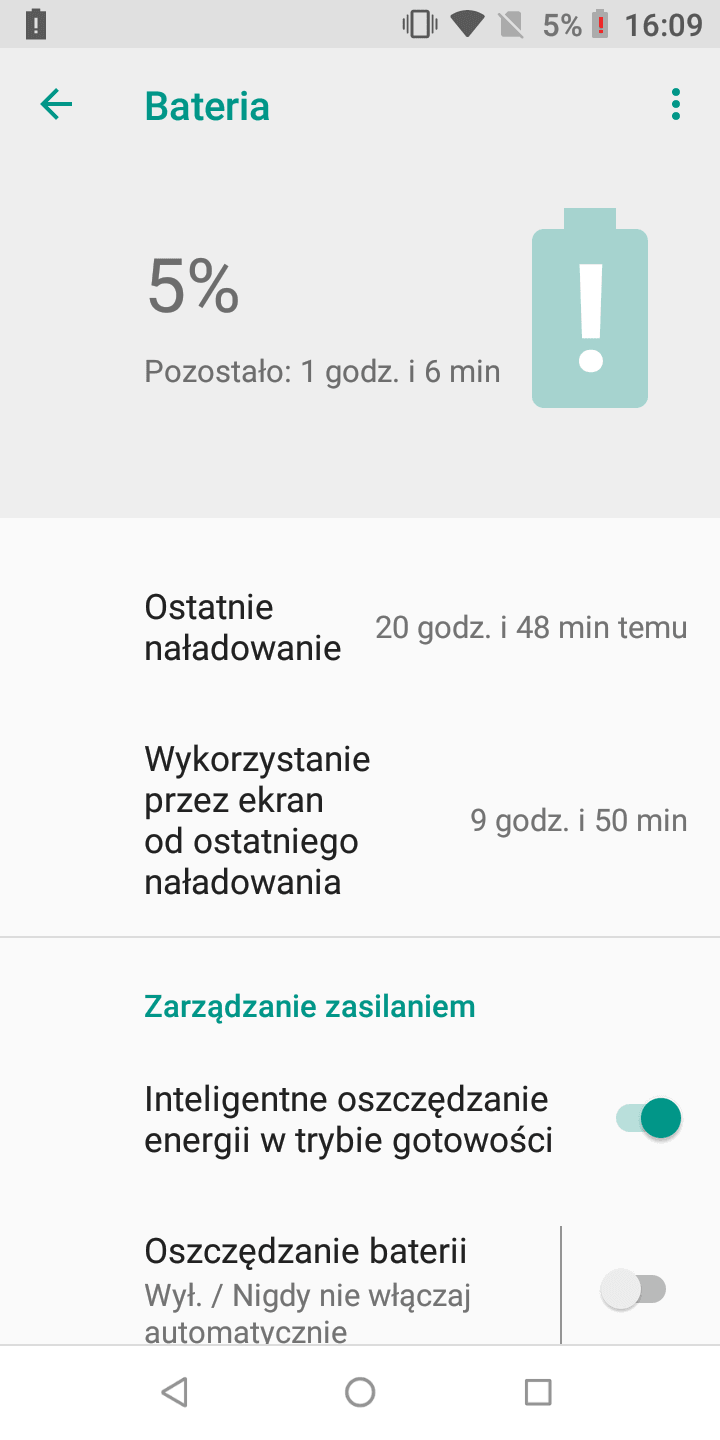Open the three-dot overflow menu
Viewport: 720px width, 1440px height.
pos(676,104)
